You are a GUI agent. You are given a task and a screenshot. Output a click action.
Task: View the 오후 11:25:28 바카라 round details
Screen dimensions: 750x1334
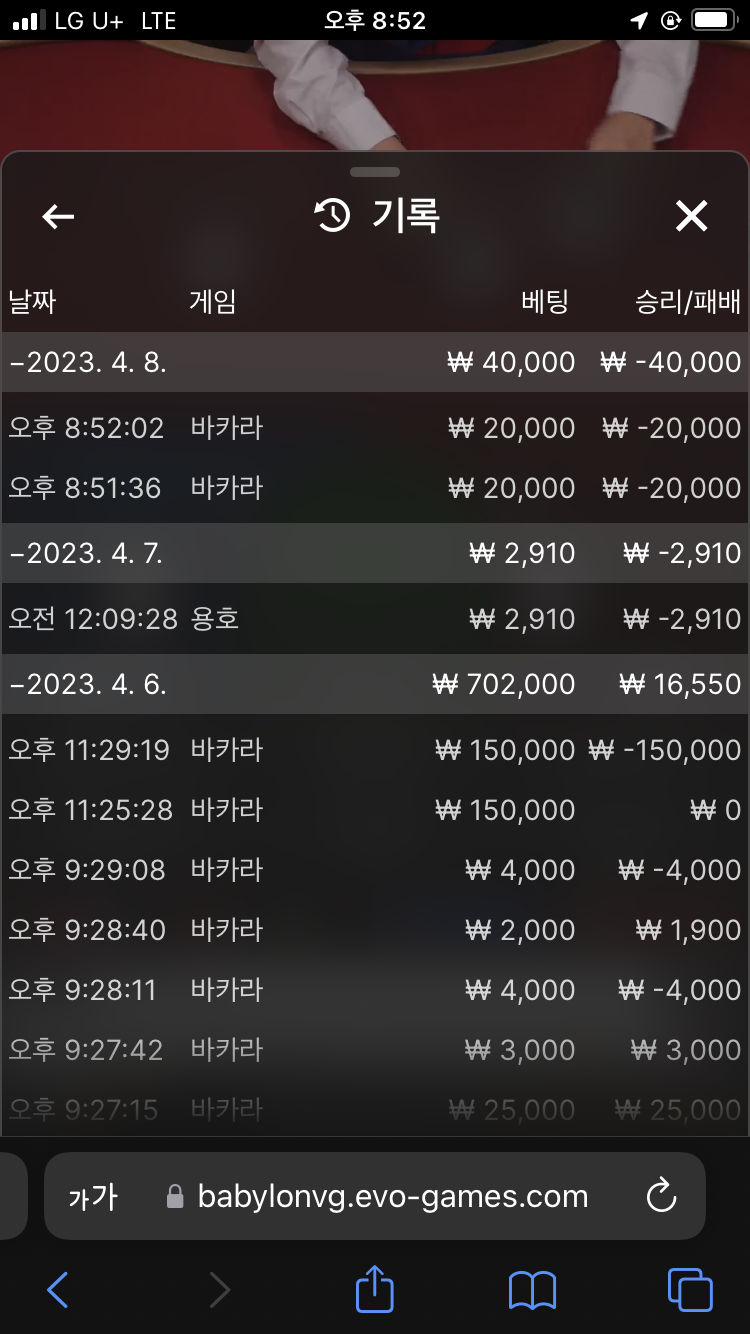(375, 810)
